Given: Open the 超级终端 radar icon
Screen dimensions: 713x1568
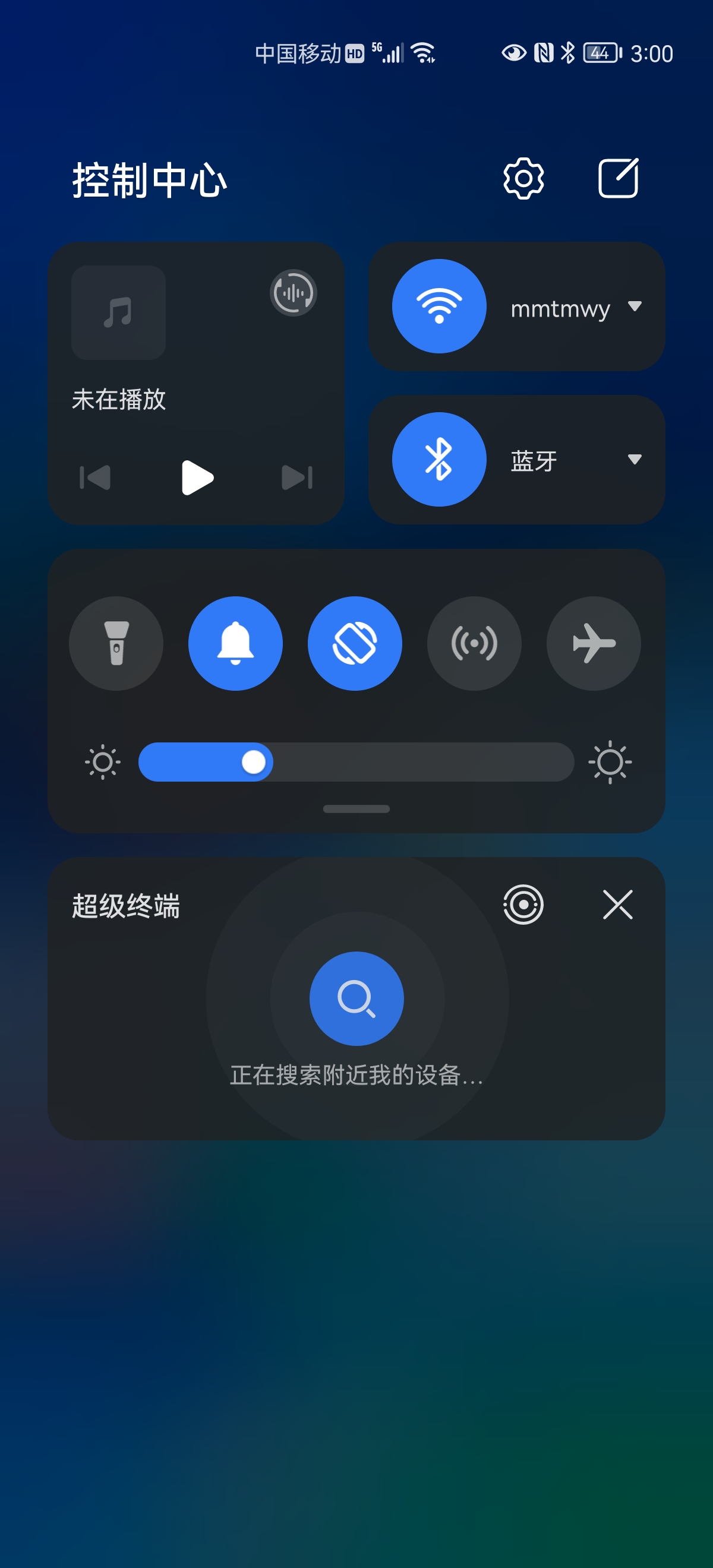Looking at the screenshot, I should pyautogui.click(x=523, y=905).
